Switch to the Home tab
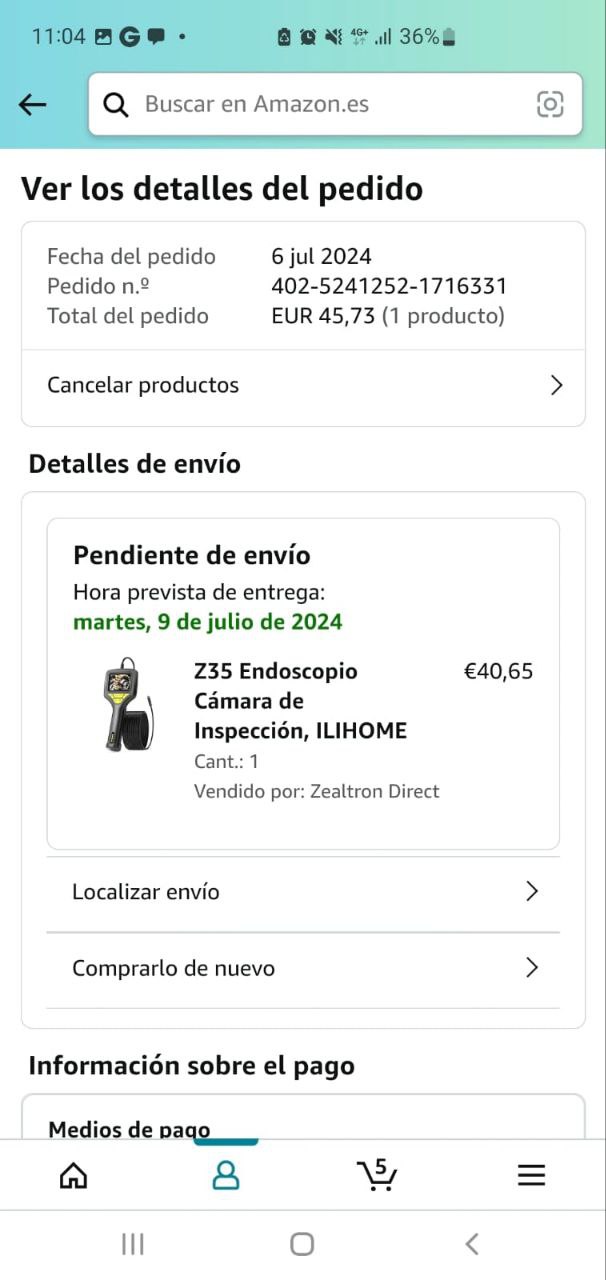Viewport: 606px width, 1280px height. [x=74, y=1176]
